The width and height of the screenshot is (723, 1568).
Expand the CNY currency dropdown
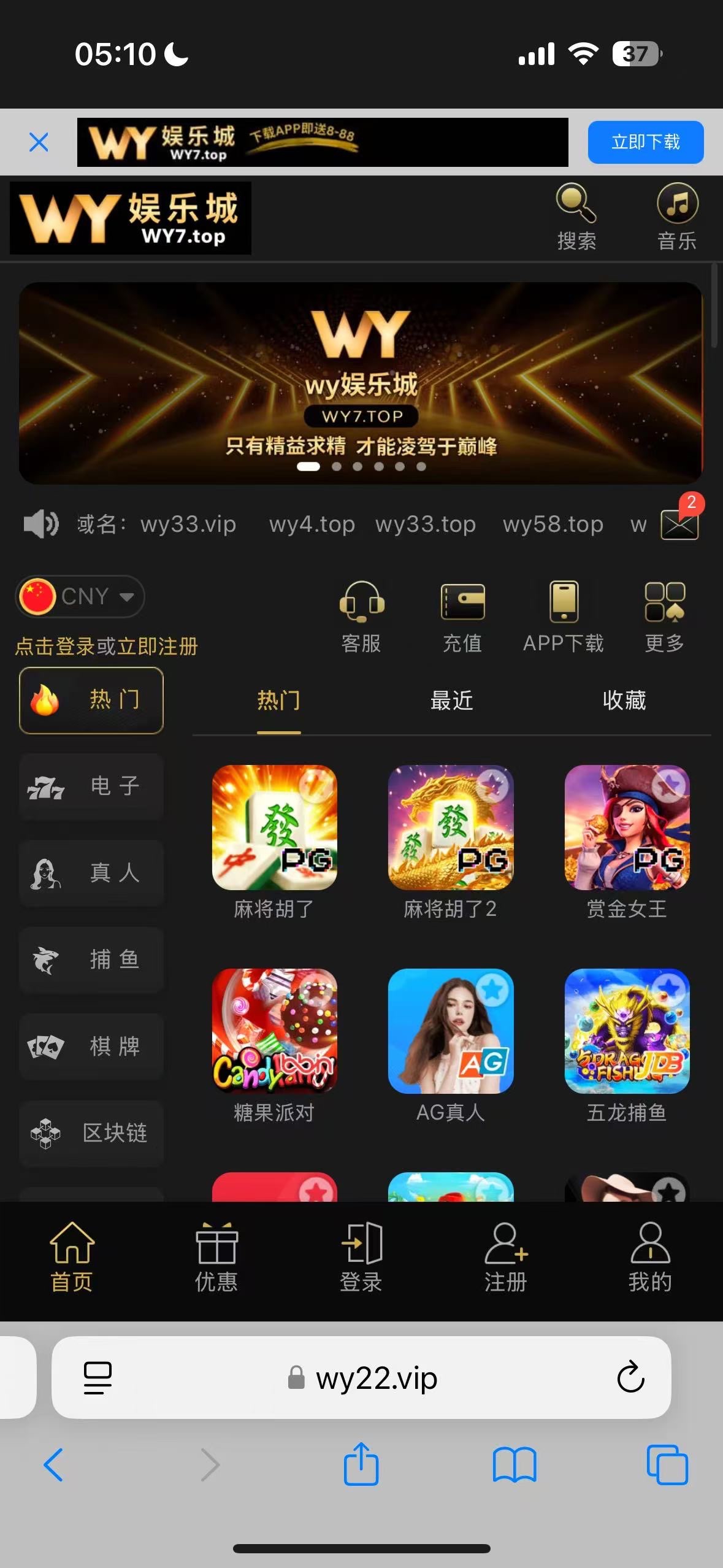pyautogui.click(x=80, y=596)
